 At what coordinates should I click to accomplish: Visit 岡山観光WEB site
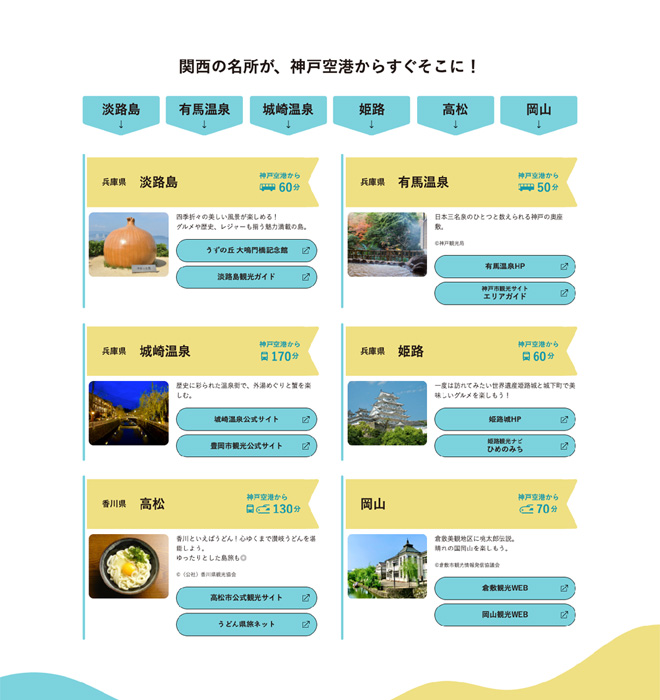pos(504,615)
